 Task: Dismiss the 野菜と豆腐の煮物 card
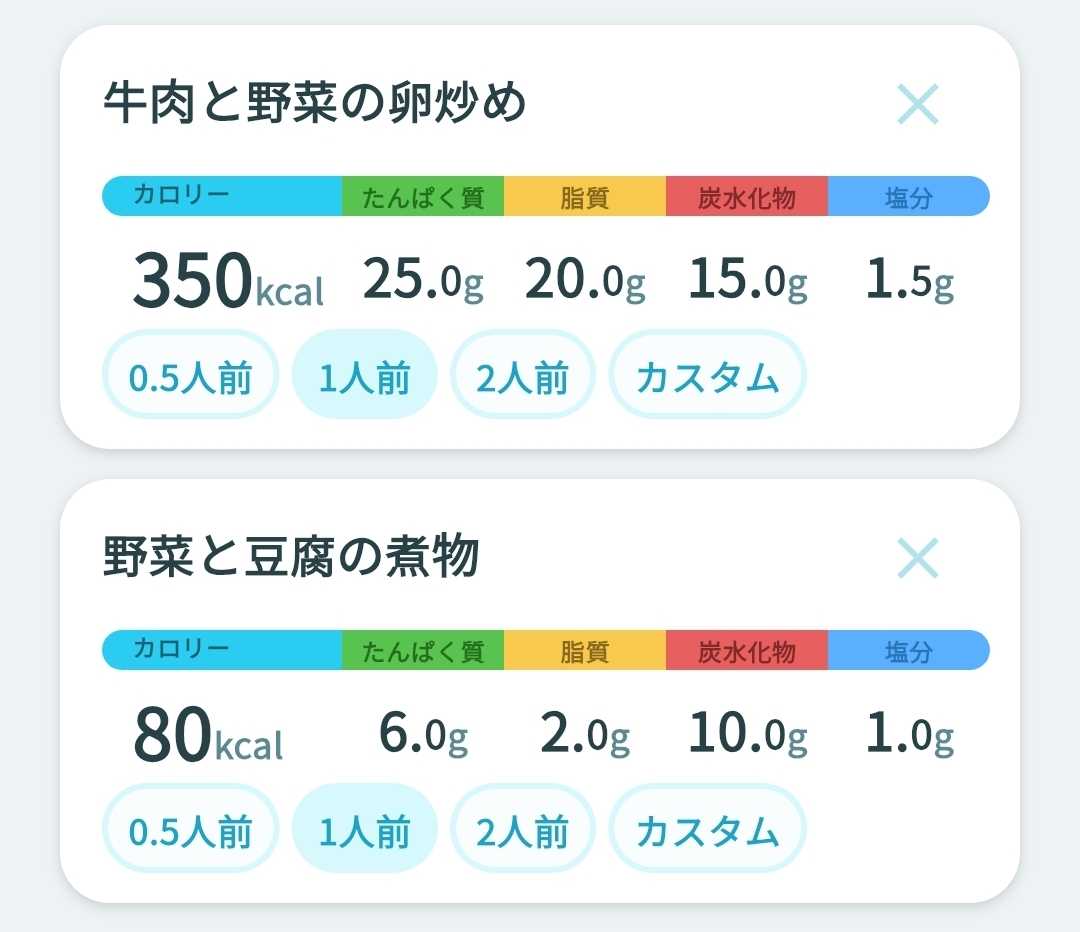(x=917, y=557)
